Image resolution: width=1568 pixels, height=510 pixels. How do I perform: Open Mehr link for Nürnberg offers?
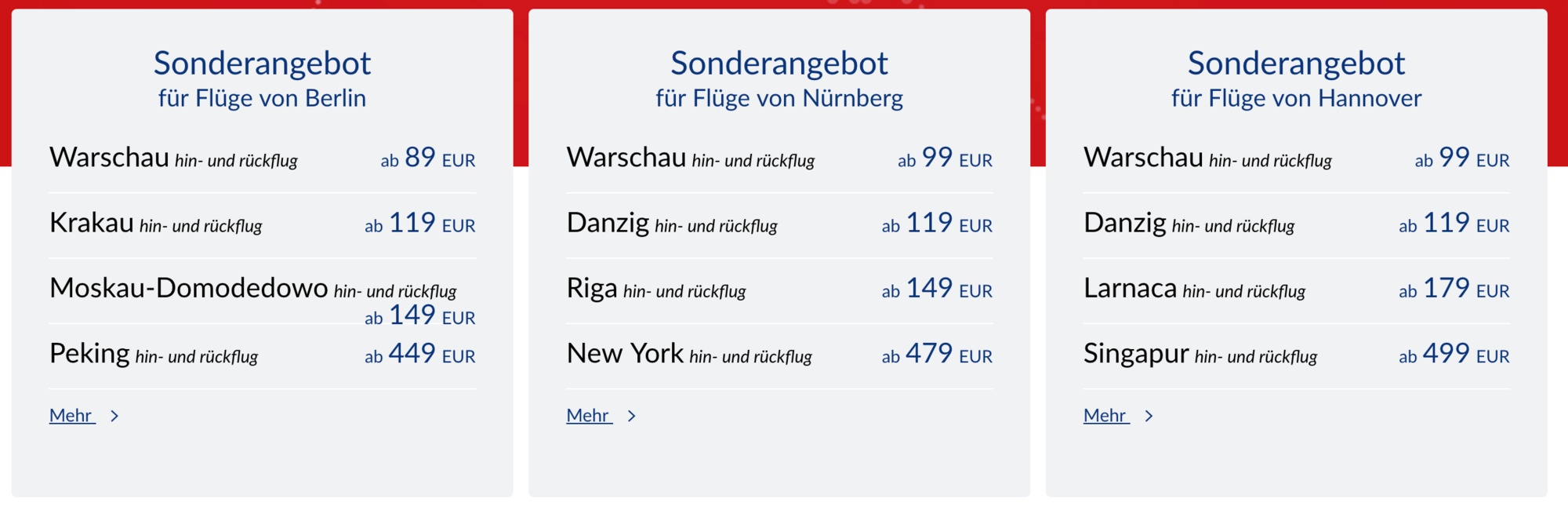[589, 415]
